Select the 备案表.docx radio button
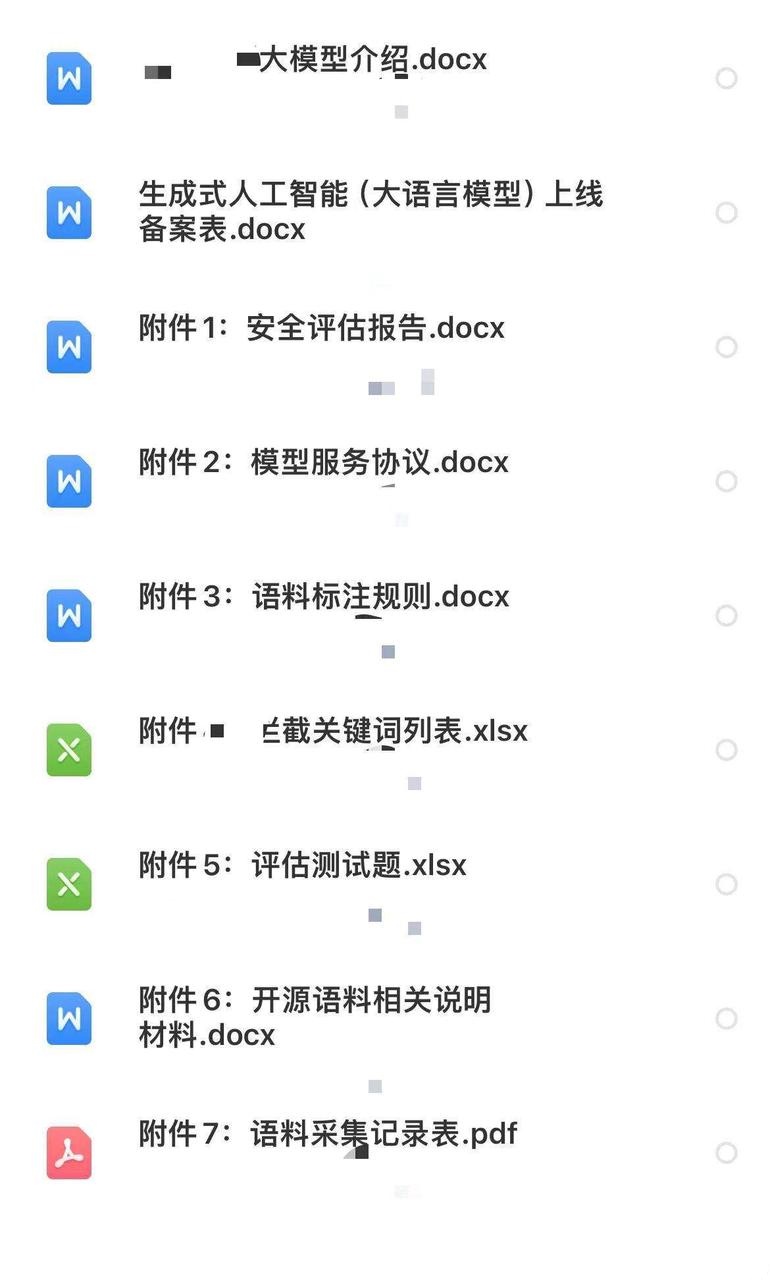This screenshot has width=770, height=1280. [x=727, y=213]
